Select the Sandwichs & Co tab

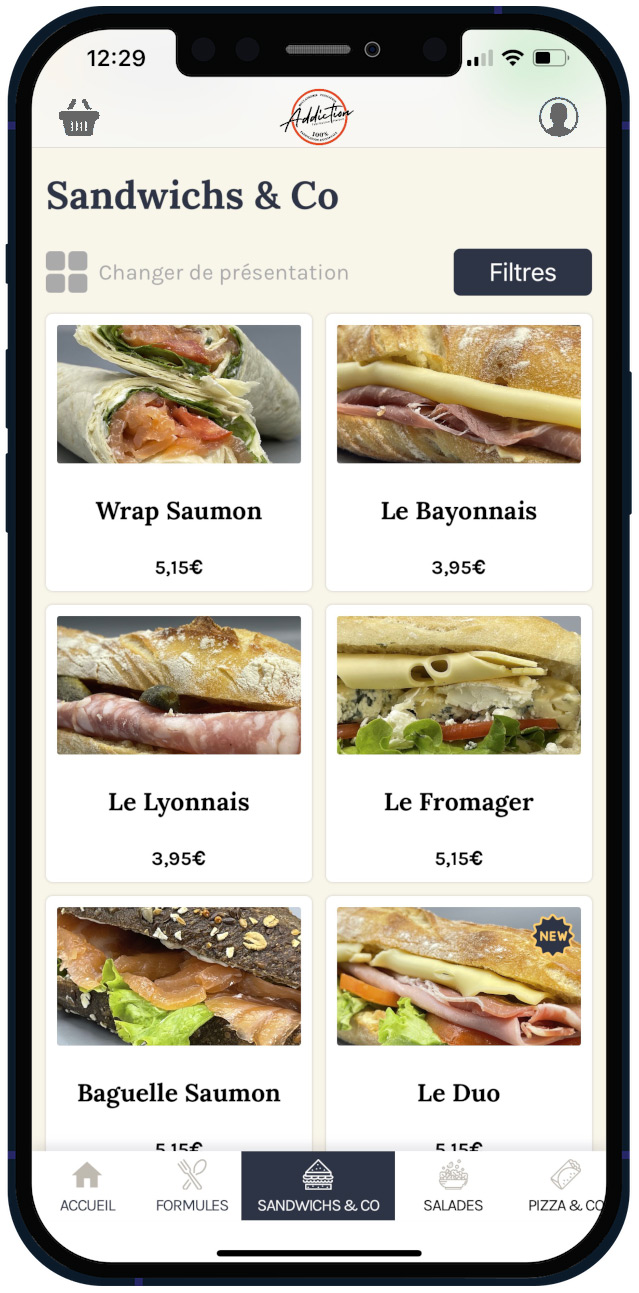tap(318, 1186)
